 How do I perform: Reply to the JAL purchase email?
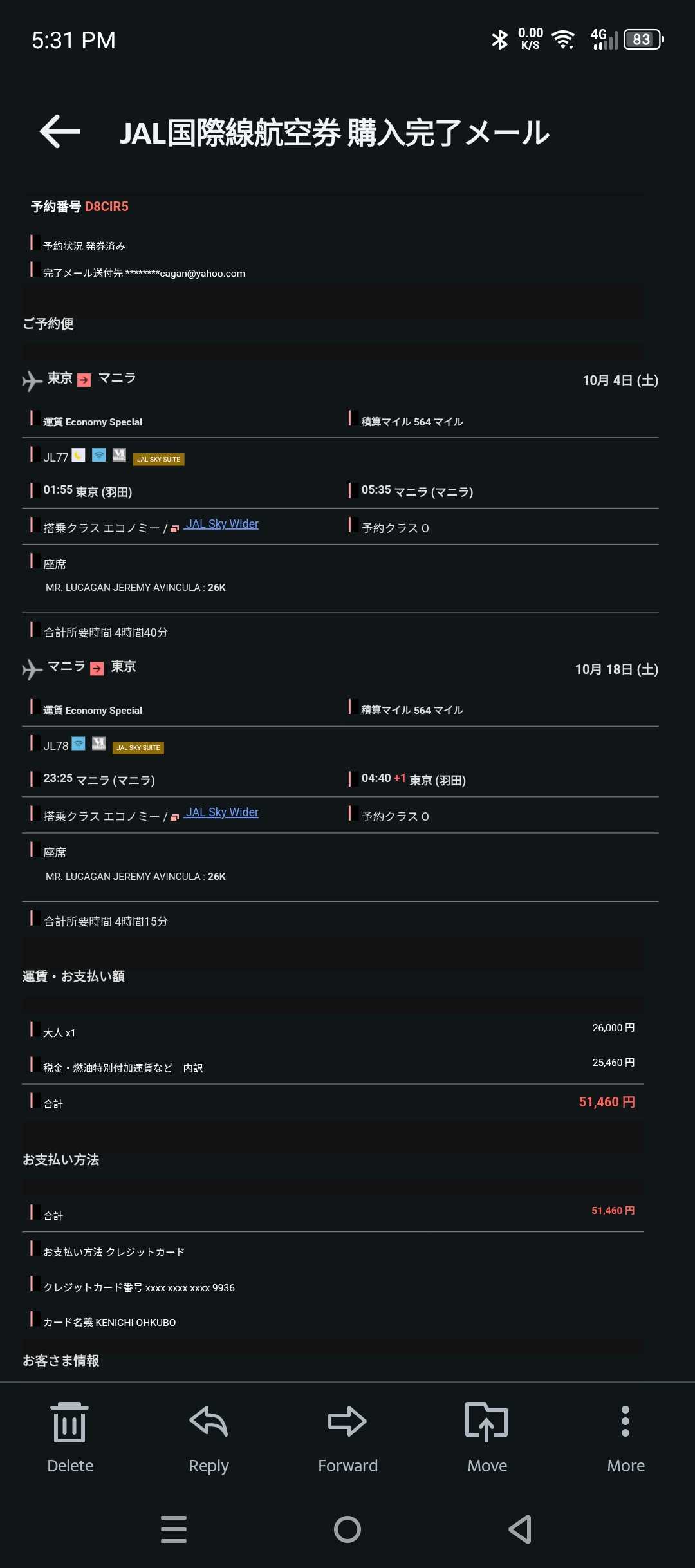(208, 1437)
